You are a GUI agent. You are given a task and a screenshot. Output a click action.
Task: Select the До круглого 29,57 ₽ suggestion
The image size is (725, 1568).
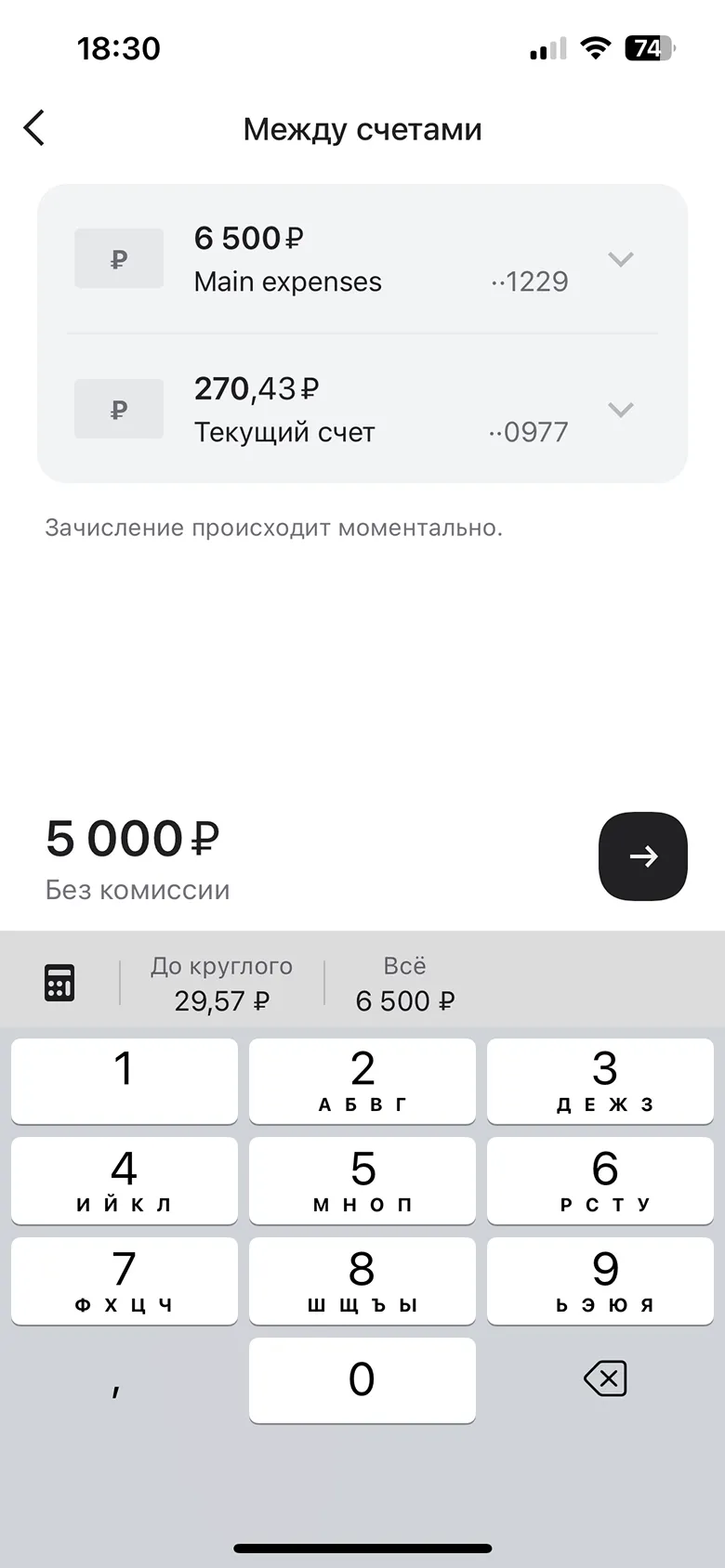coord(222,984)
